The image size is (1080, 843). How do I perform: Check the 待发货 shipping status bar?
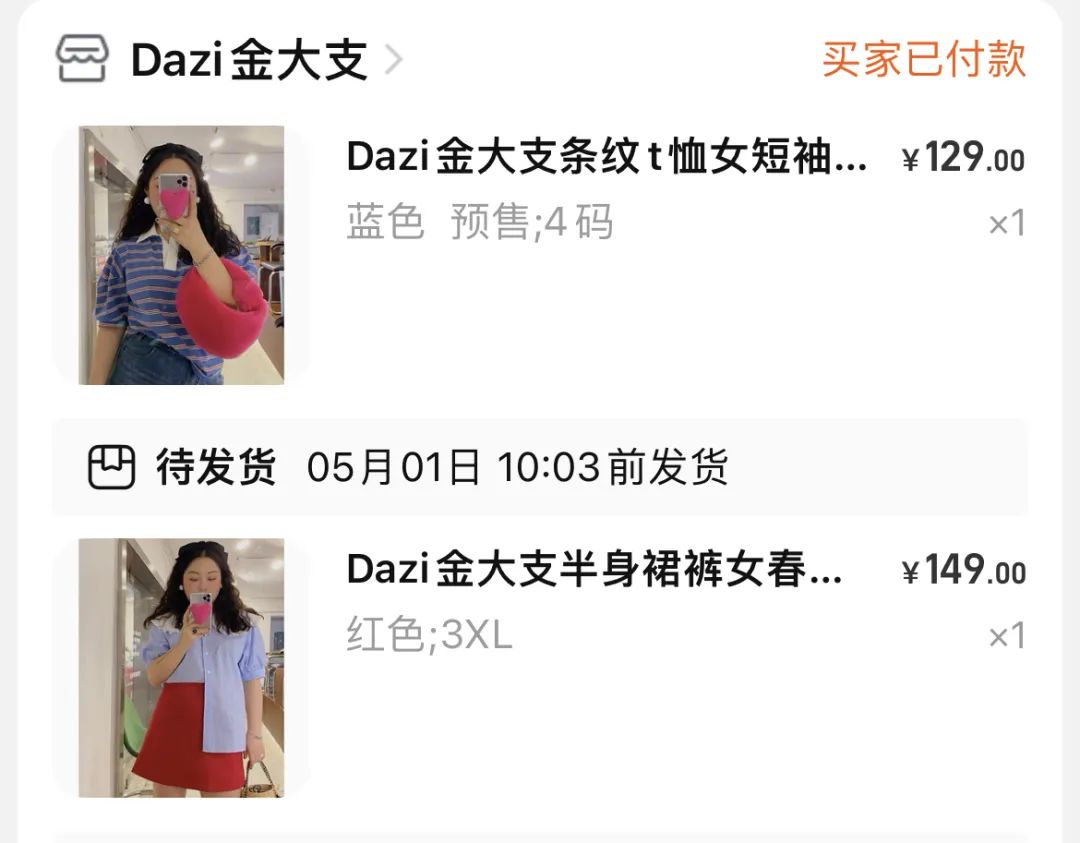click(540, 467)
